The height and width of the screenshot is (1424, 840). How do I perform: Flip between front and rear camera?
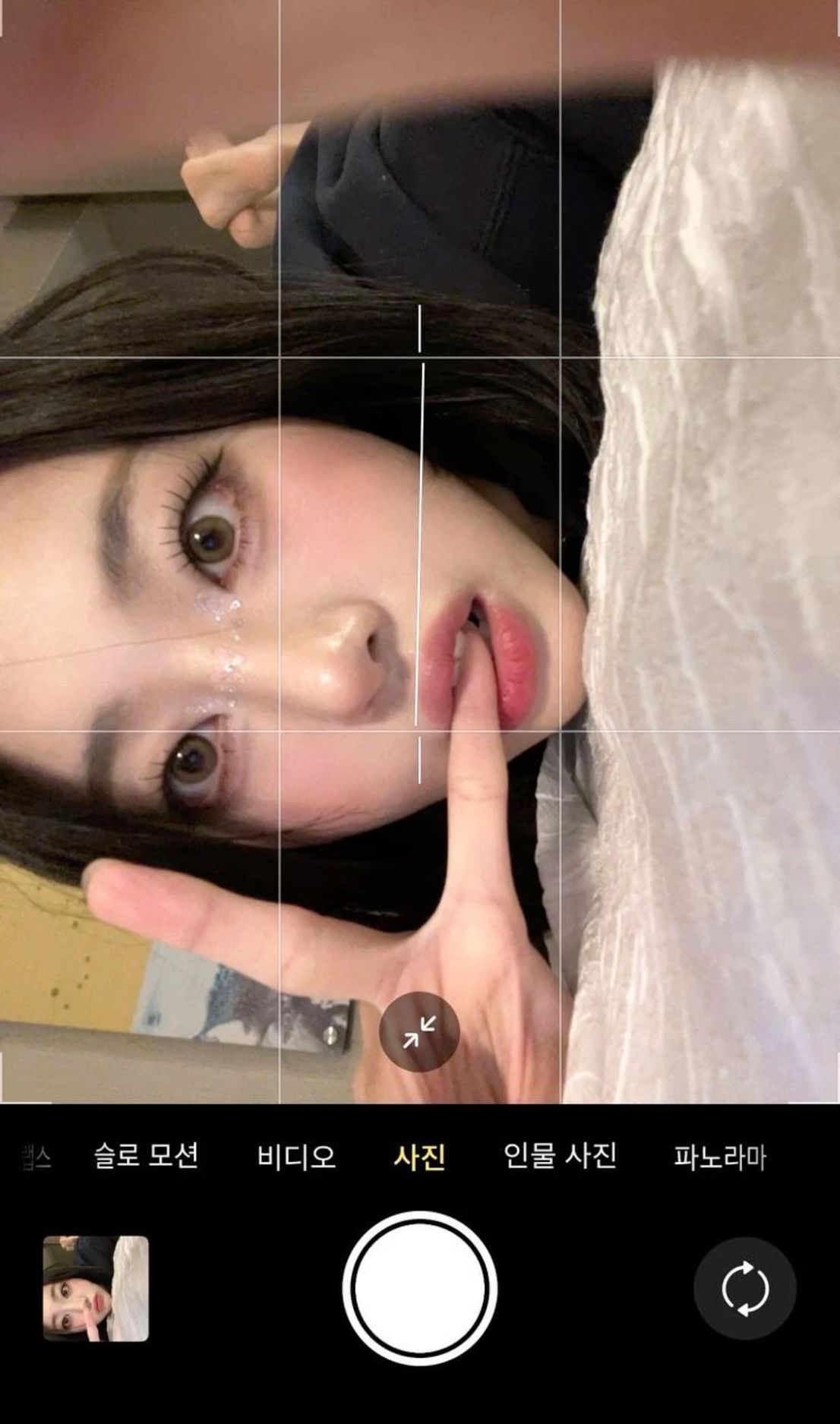[744, 1288]
